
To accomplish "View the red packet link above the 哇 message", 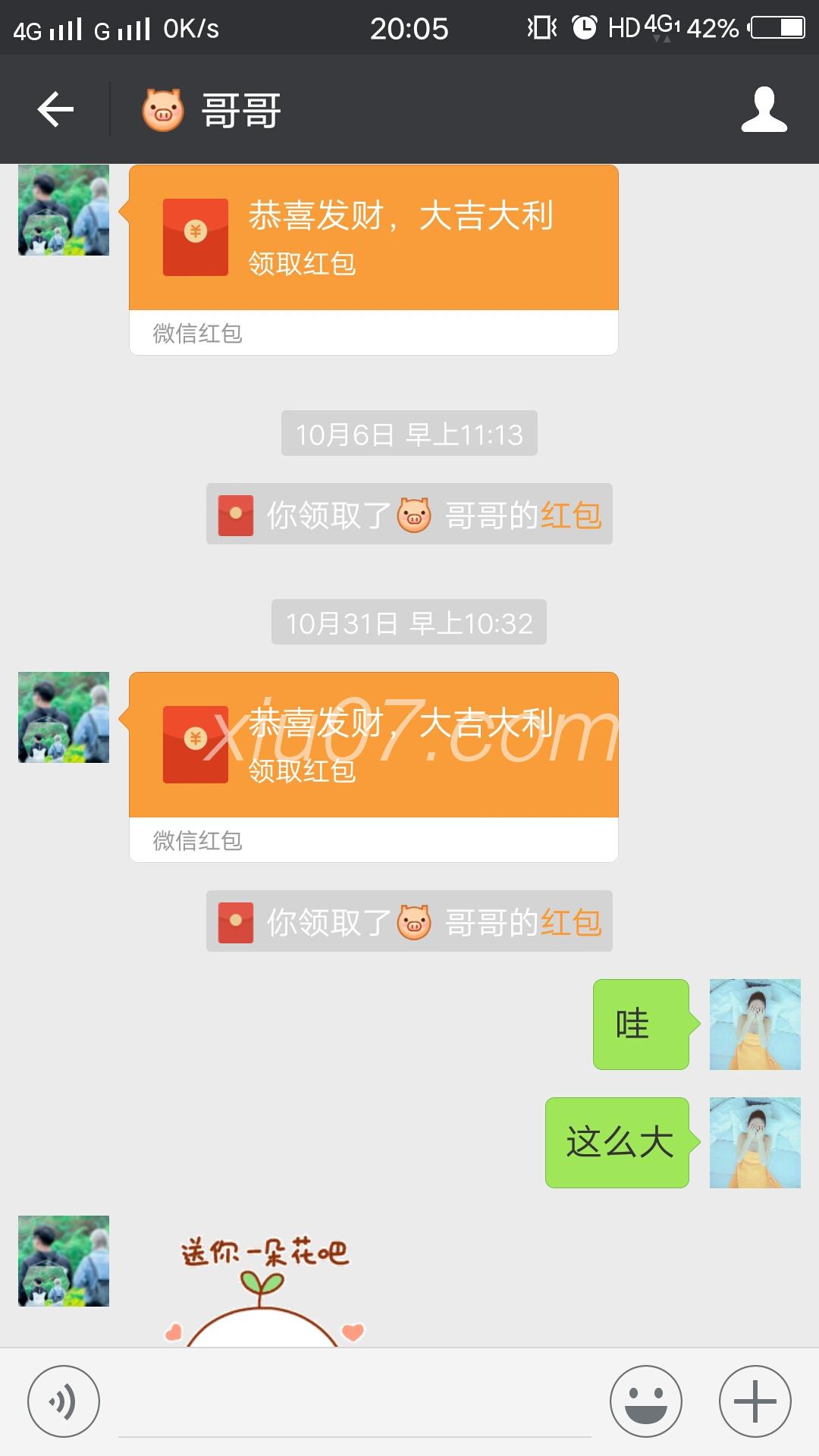I will pyautogui.click(x=570, y=922).
